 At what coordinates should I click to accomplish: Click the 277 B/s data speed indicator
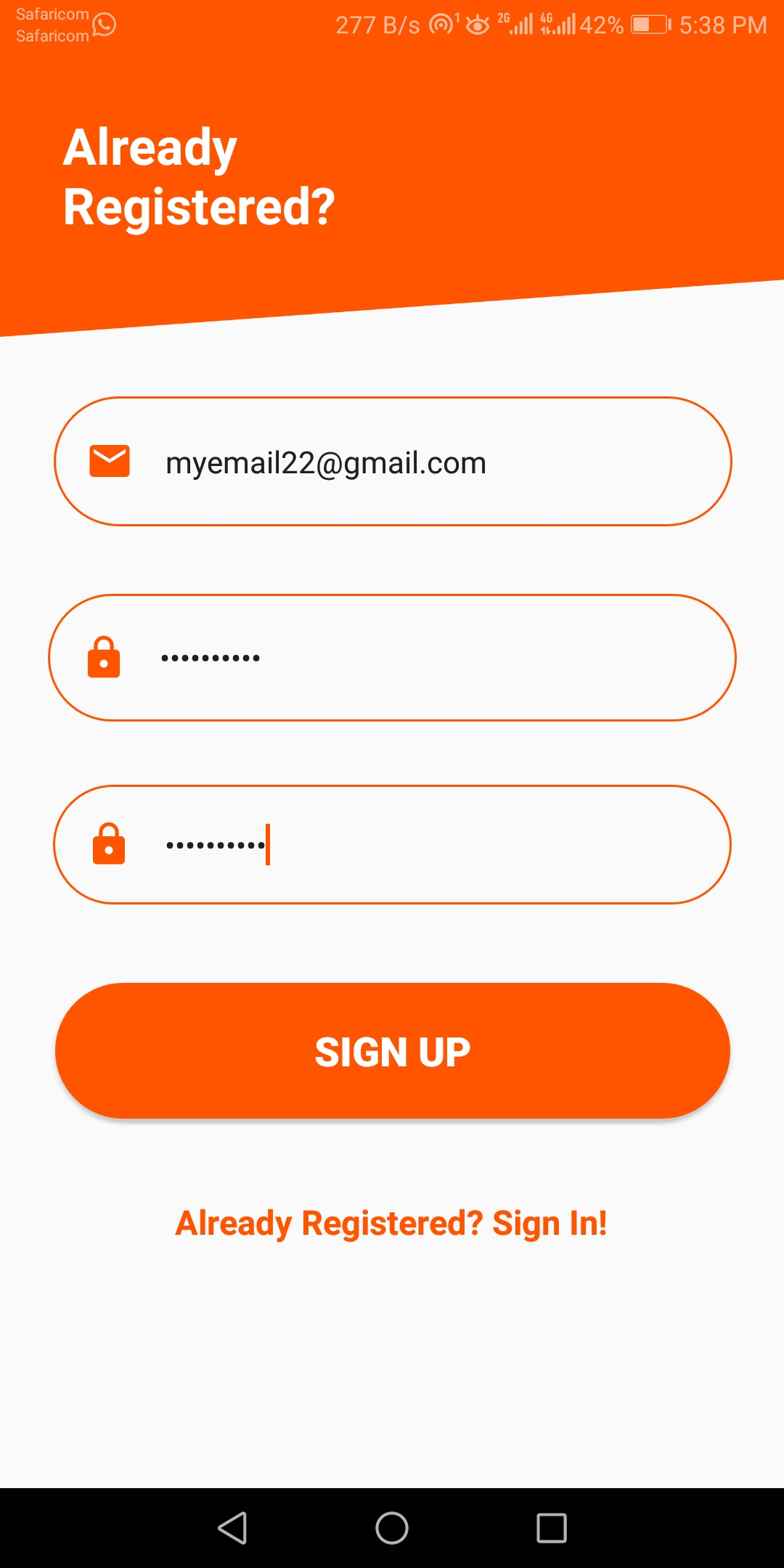377,25
